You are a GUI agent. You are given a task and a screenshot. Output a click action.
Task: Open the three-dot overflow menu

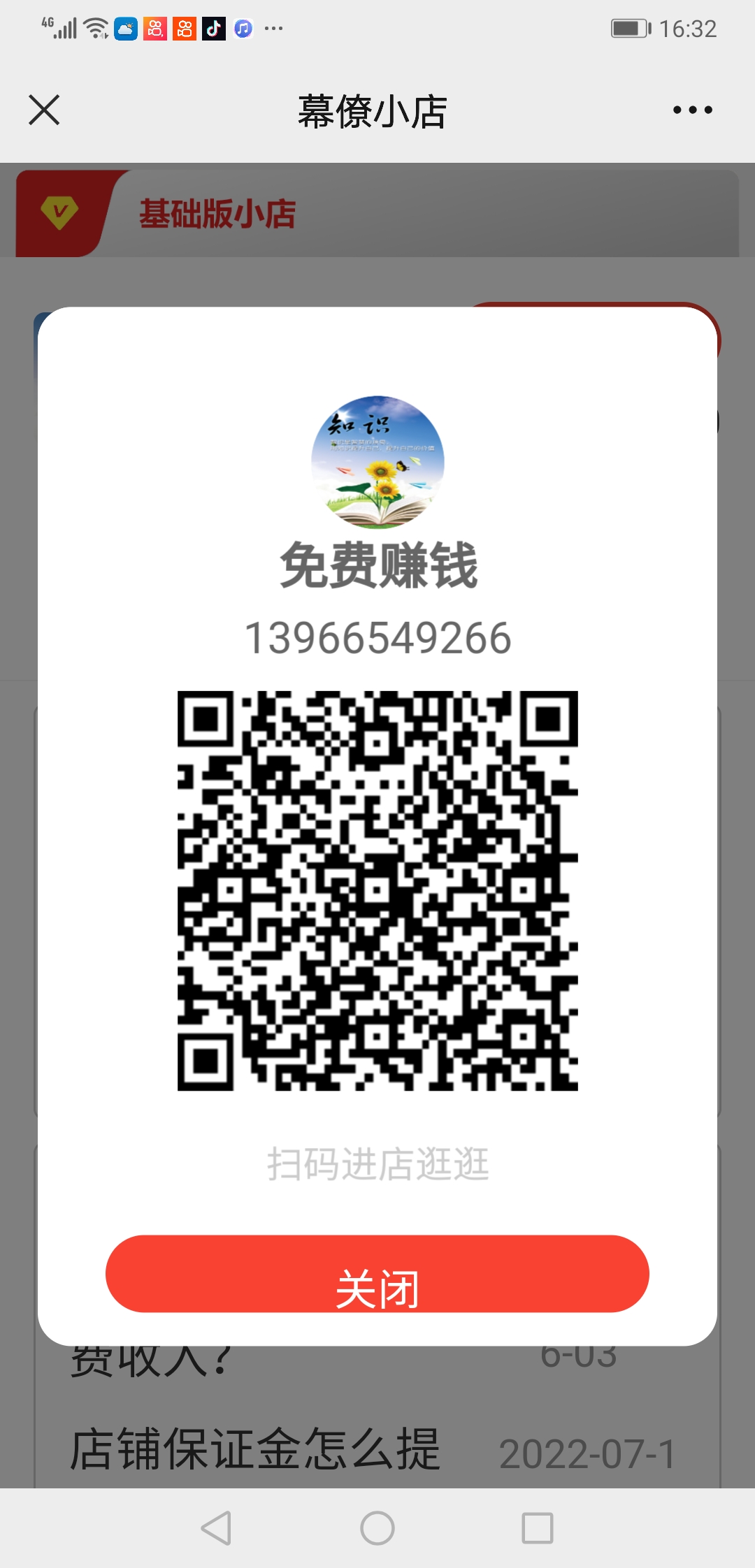[x=692, y=110]
